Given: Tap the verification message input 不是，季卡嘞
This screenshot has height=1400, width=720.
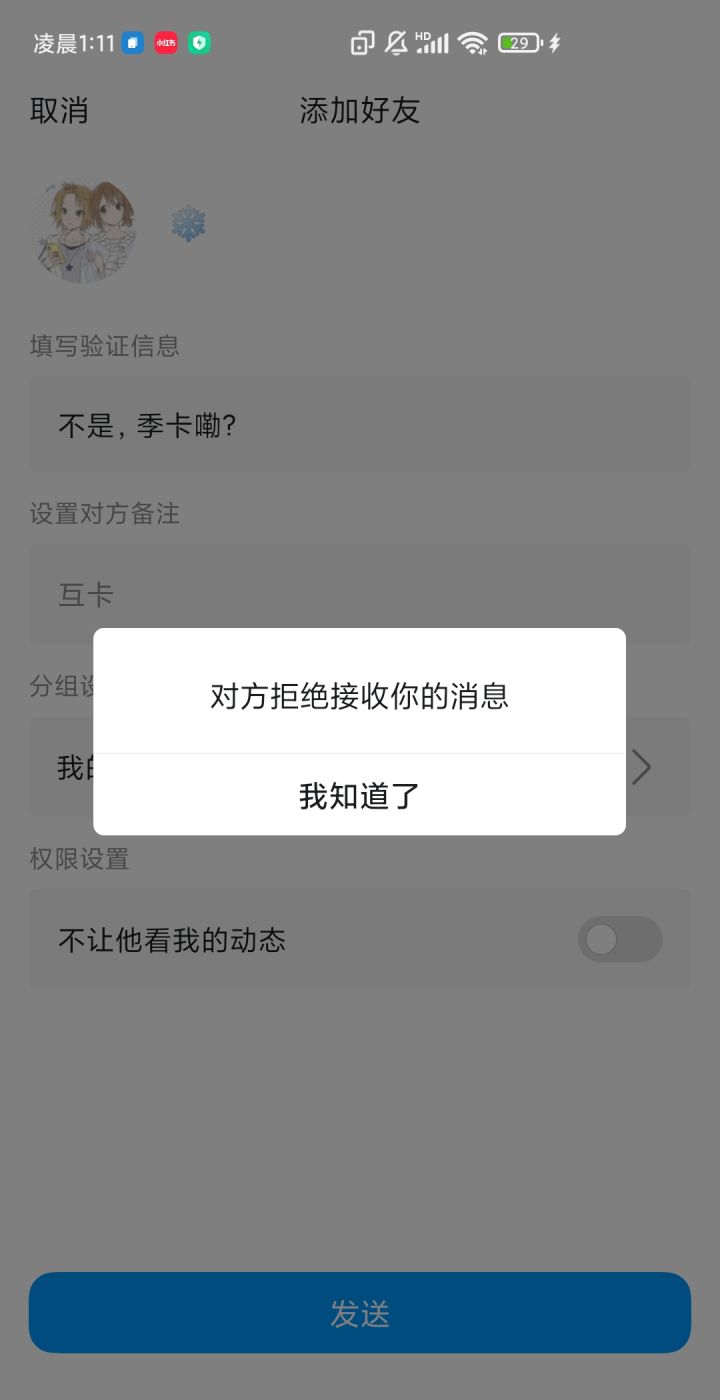Looking at the screenshot, I should (360, 425).
